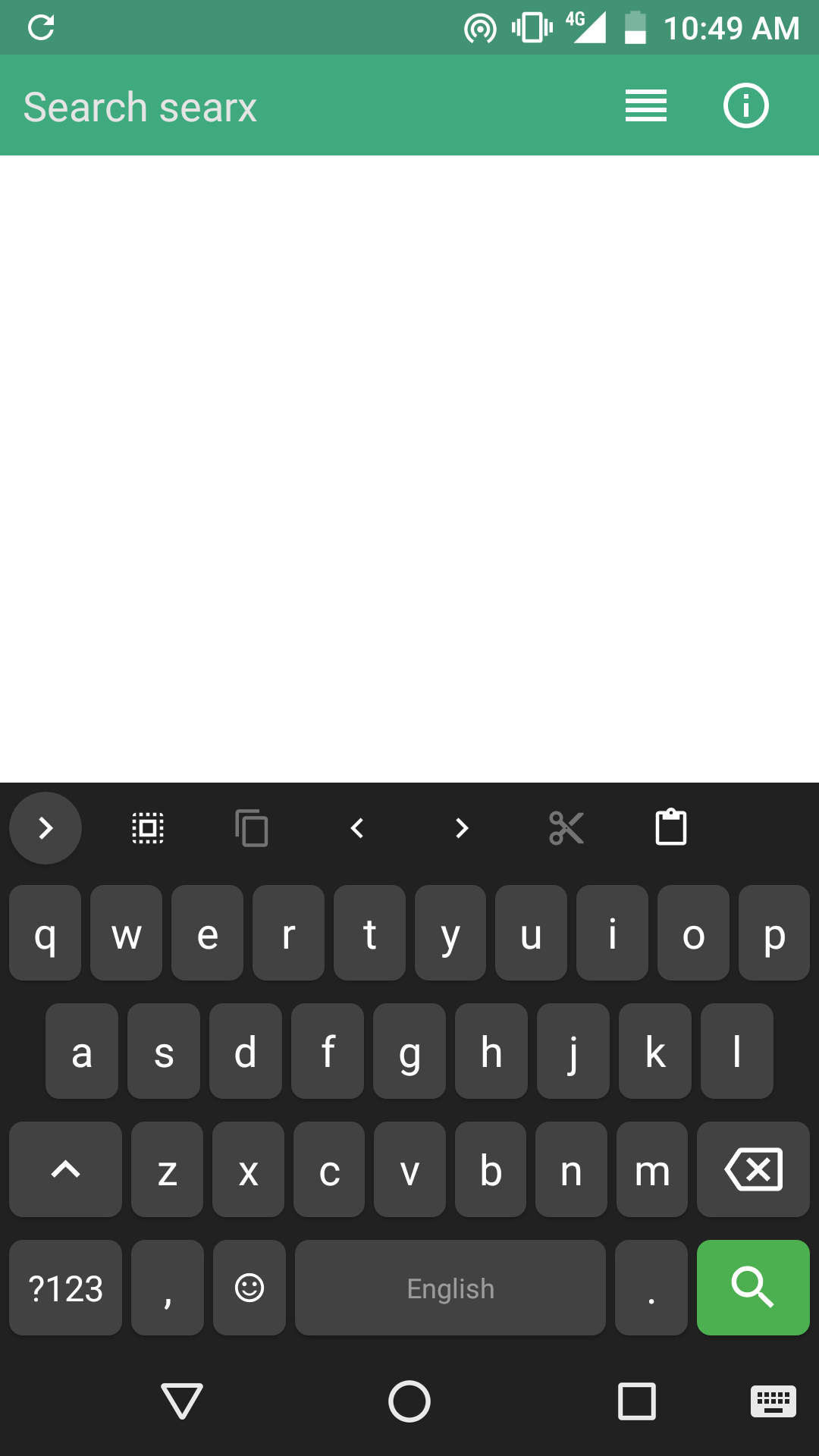Open the keyboard switcher icon in the navigation bar
Screen dimensions: 819x1456
click(773, 1401)
